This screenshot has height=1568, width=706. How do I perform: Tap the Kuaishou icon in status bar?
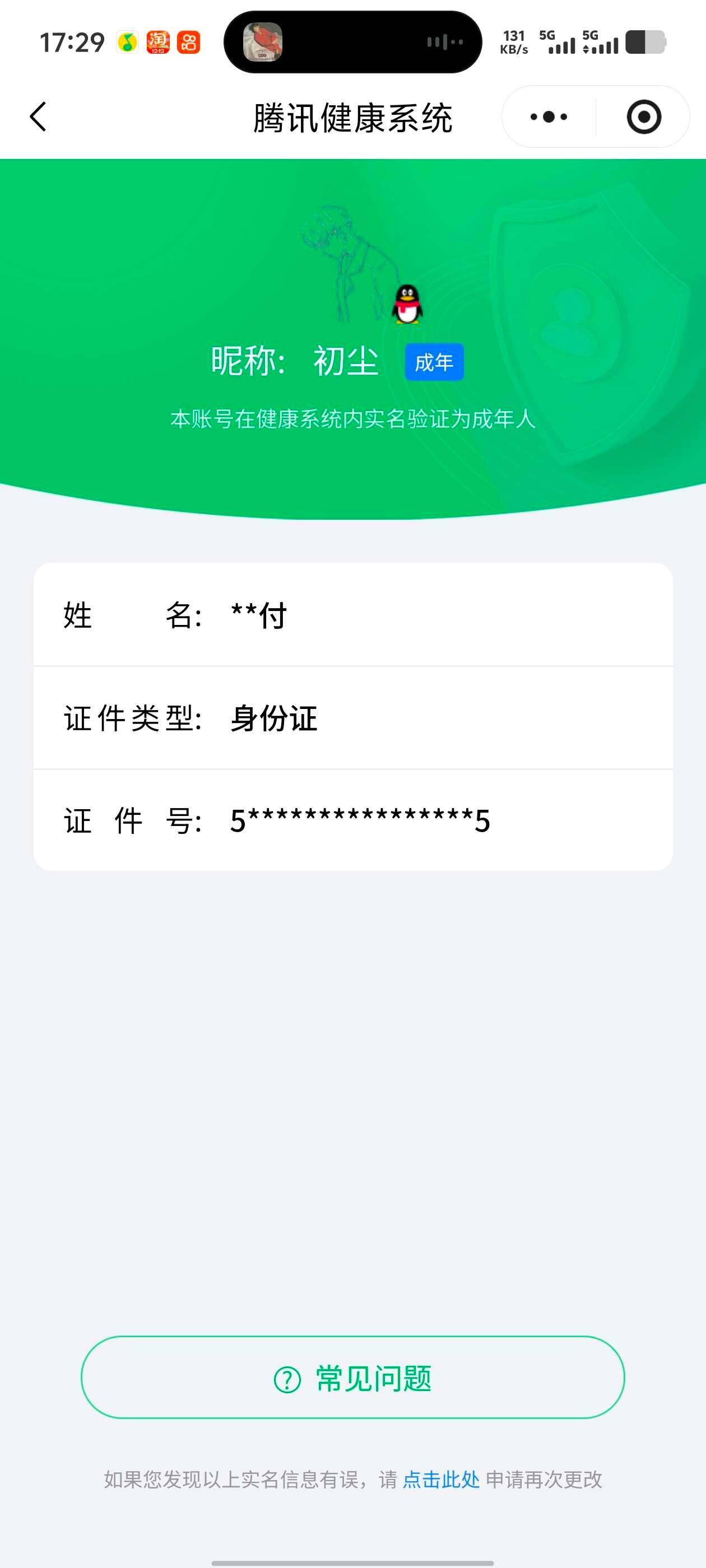click(x=189, y=41)
